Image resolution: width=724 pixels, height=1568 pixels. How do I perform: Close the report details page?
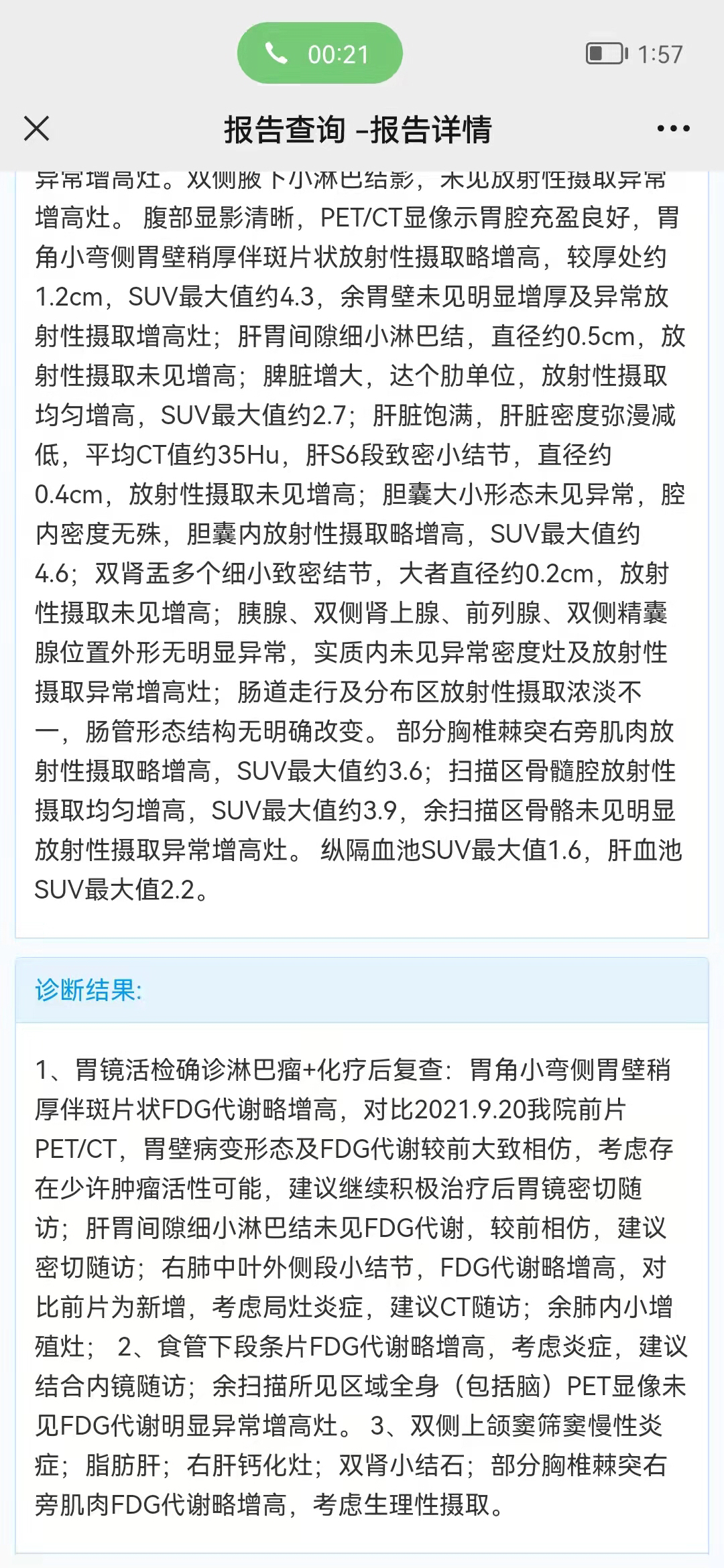click(x=37, y=129)
